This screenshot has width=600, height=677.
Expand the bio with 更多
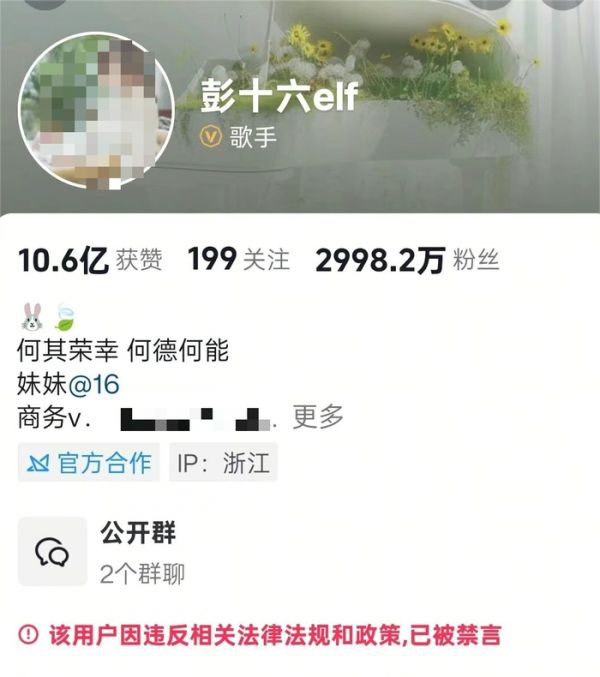pyautogui.click(x=318, y=416)
